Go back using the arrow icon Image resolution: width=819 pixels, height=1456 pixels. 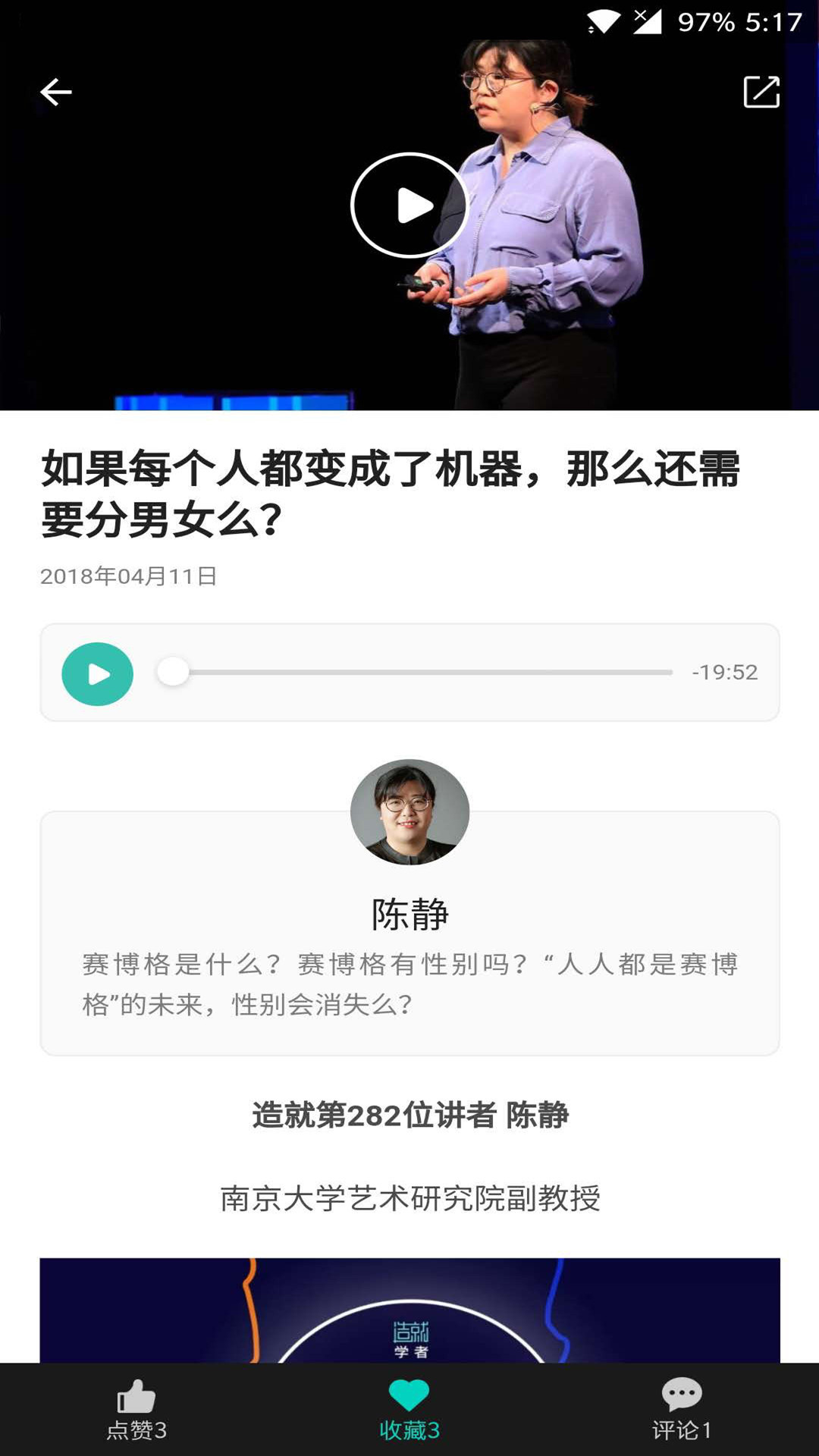pos(55,93)
